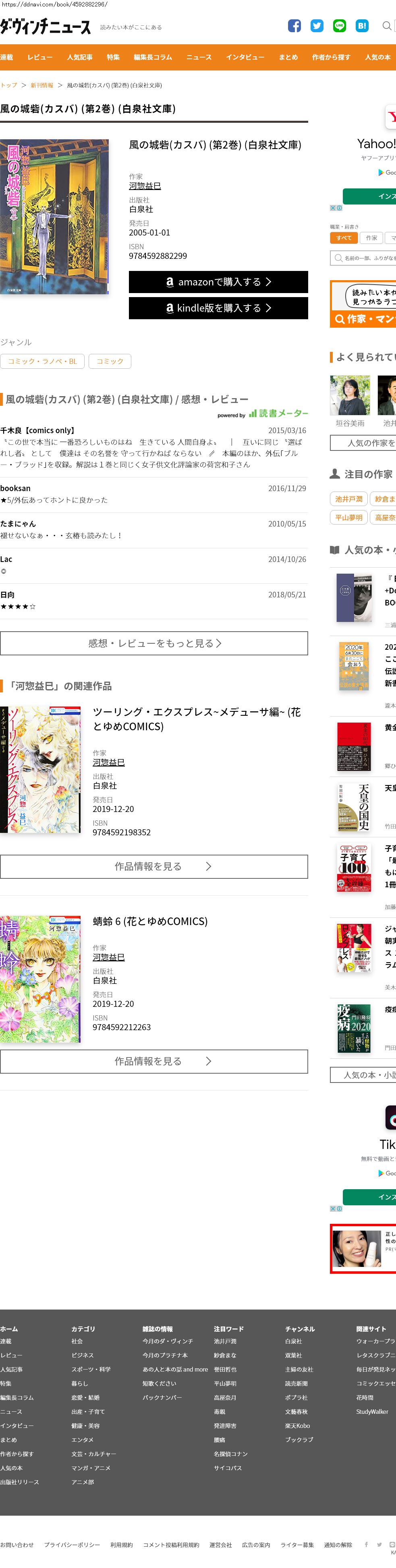
Task: Follow the 新刊情報 breadcrumb link
Action: click(x=42, y=85)
